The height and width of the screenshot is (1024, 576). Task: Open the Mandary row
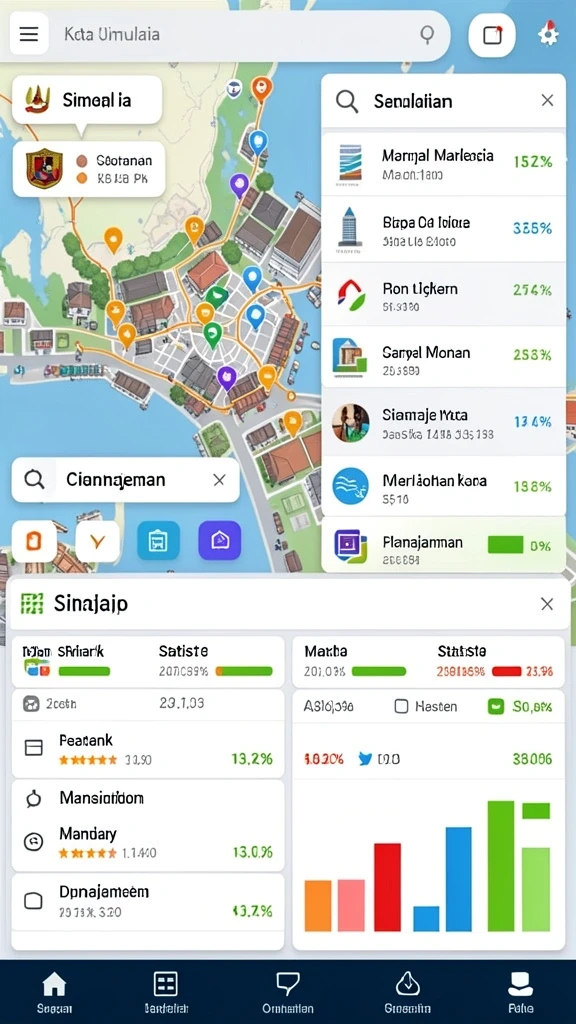tap(148, 842)
